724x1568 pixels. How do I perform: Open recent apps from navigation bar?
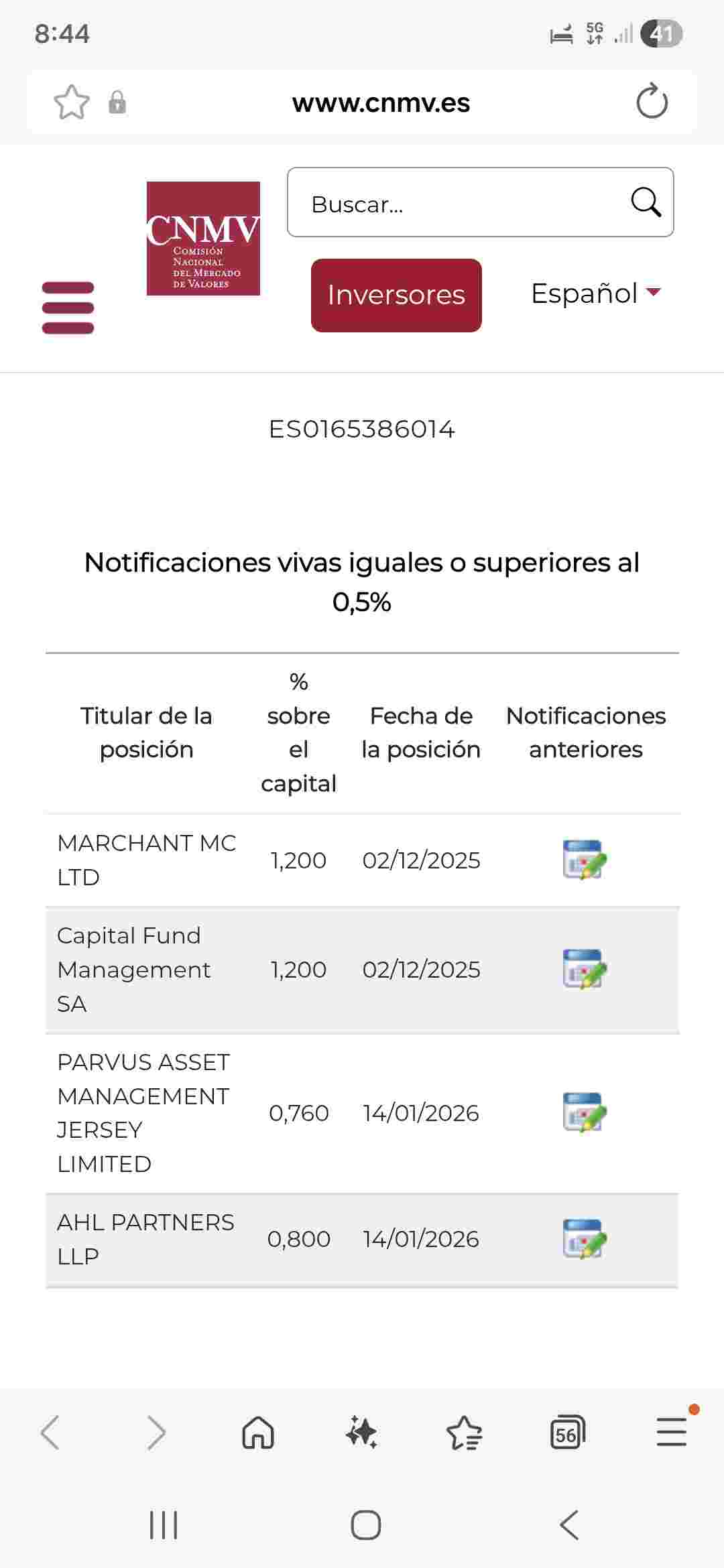click(163, 1526)
